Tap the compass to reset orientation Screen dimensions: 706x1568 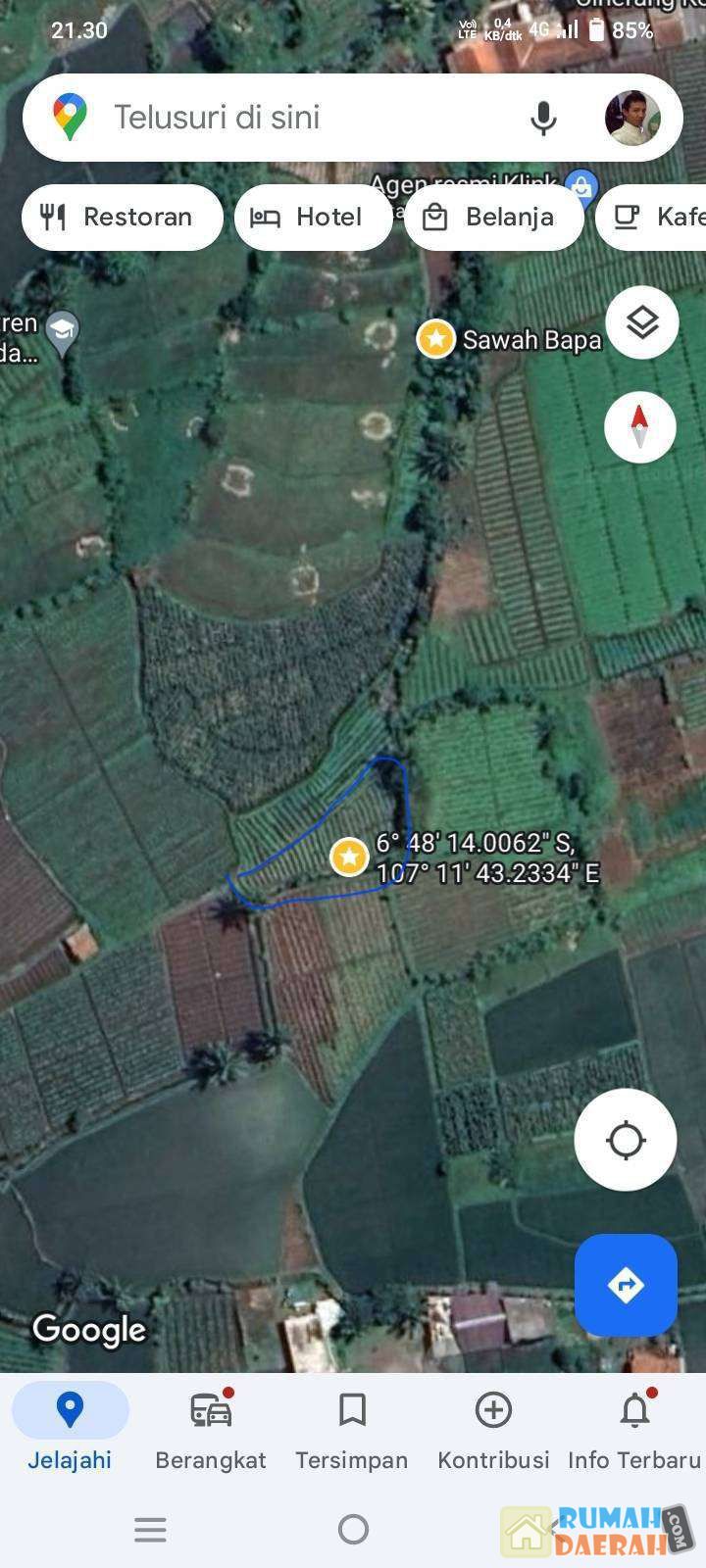tap(639, 426)
